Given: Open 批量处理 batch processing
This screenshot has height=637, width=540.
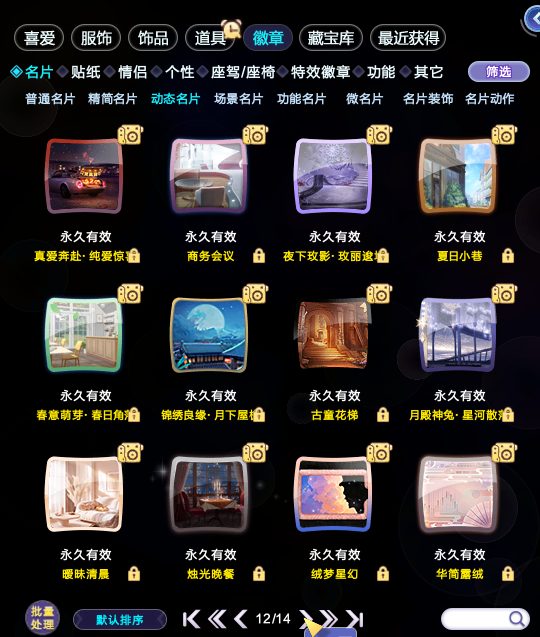Looking at the screenshot, I should pyautogui.click(x=42, y=618).
